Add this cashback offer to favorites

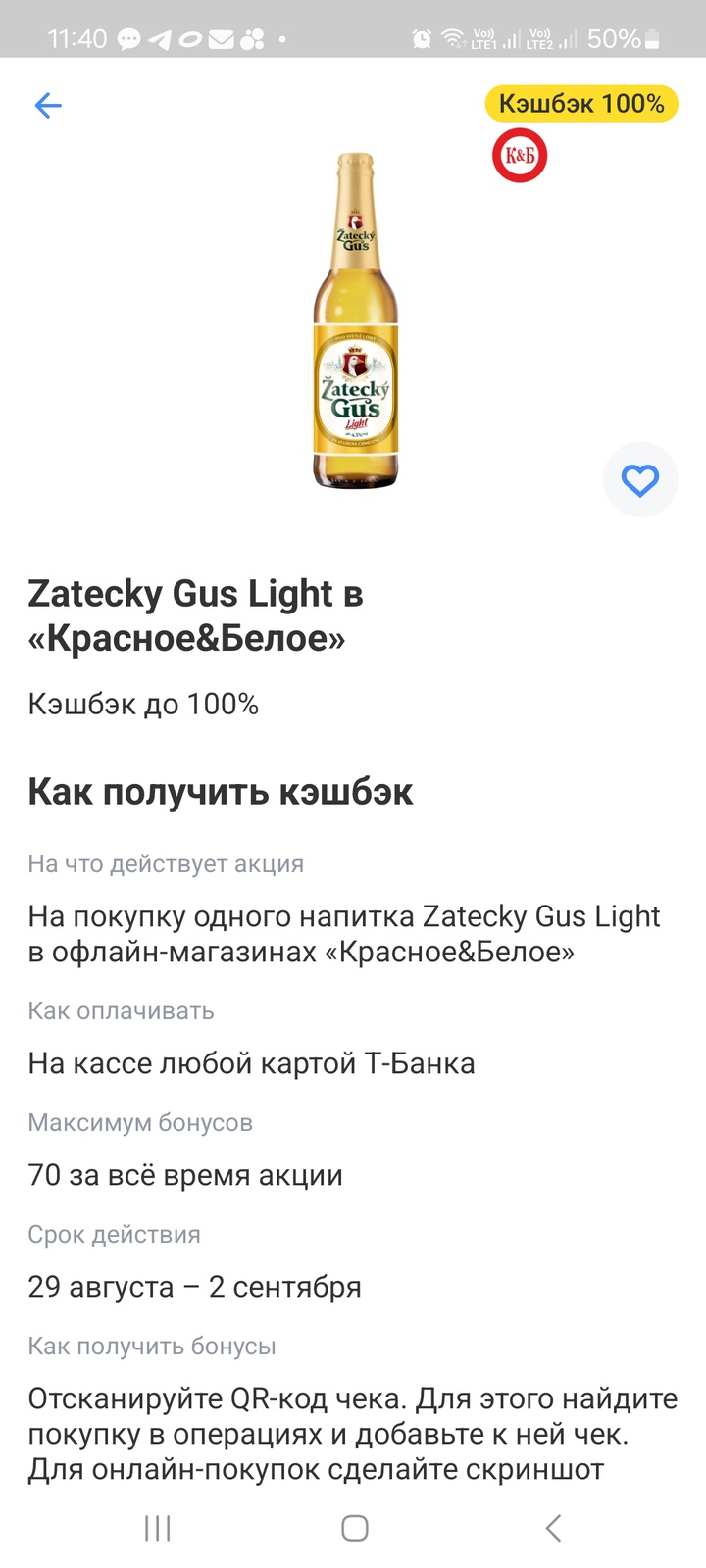640,480
